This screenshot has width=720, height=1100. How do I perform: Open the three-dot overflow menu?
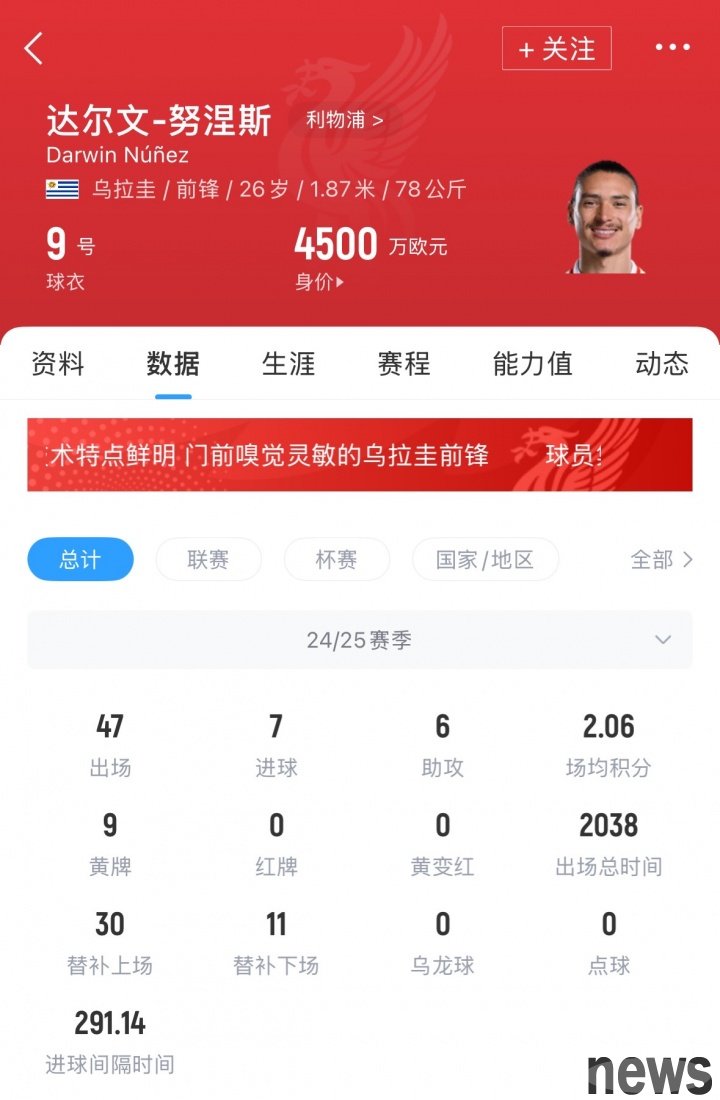pos(672,47)
